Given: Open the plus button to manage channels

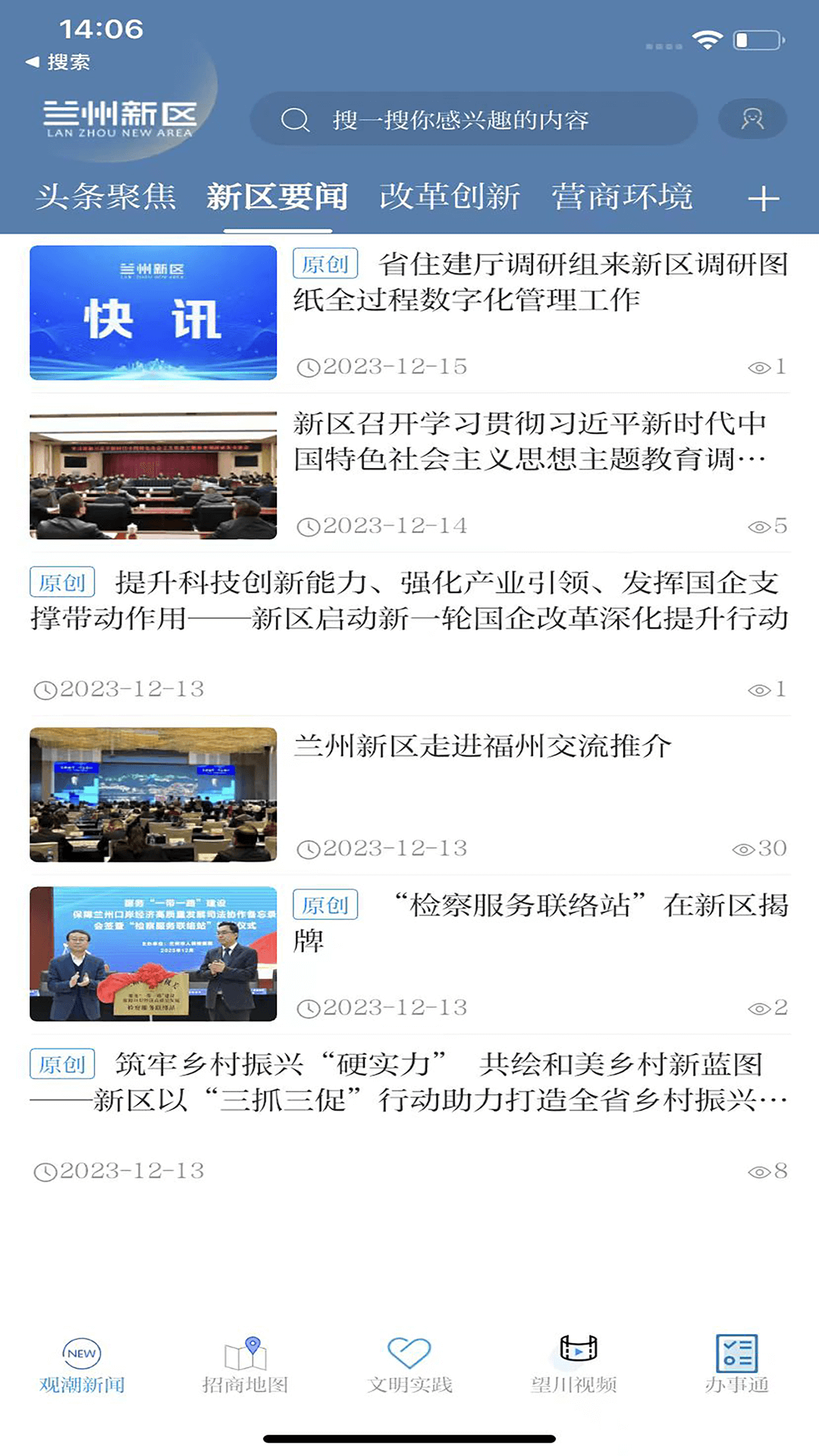Looking at the screenshot, I should tap(761, 198).
